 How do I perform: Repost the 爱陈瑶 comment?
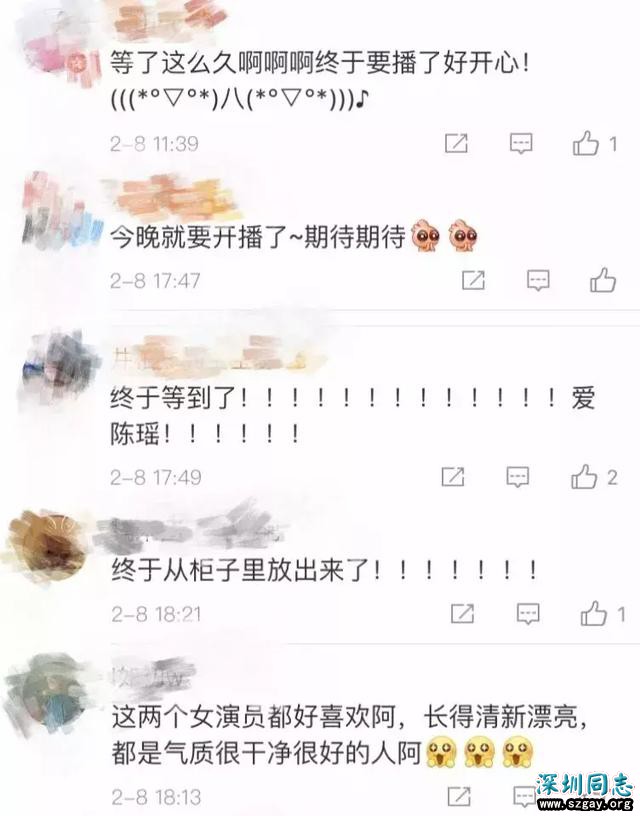pos(453,477)
